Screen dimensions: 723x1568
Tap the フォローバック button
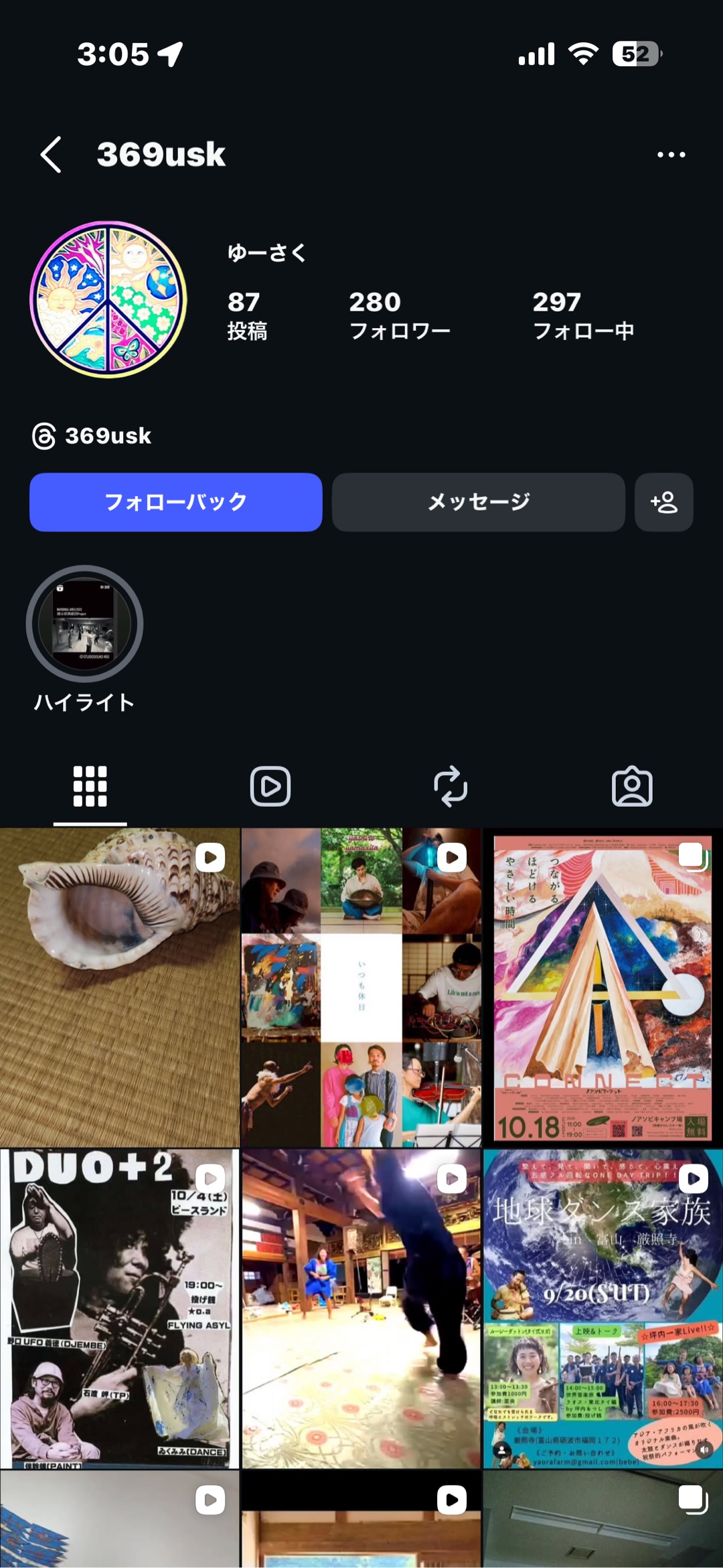[x=175, y=502]
